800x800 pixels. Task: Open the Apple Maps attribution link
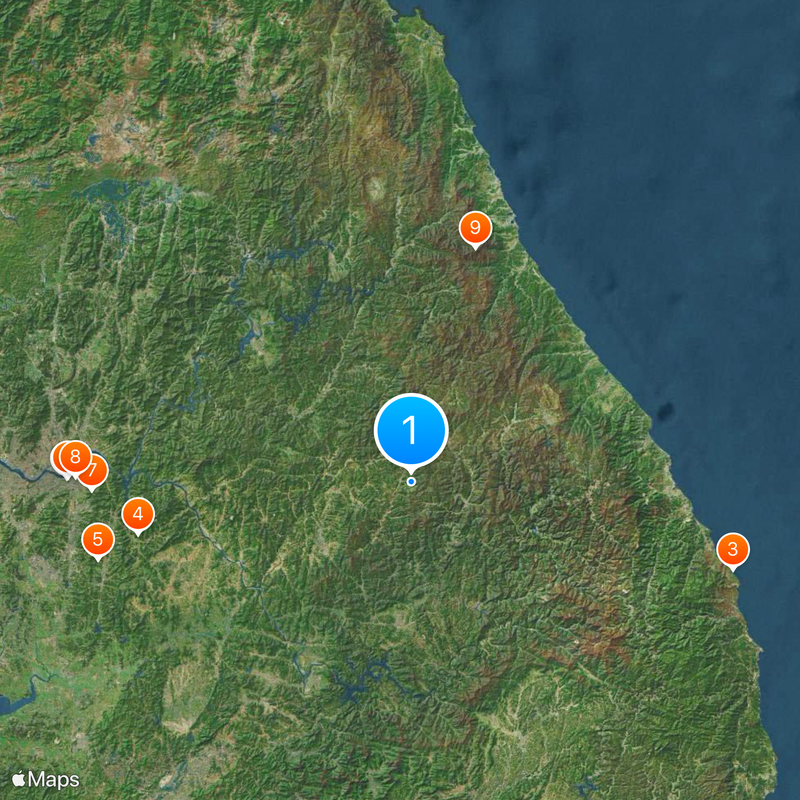(46, 779)
